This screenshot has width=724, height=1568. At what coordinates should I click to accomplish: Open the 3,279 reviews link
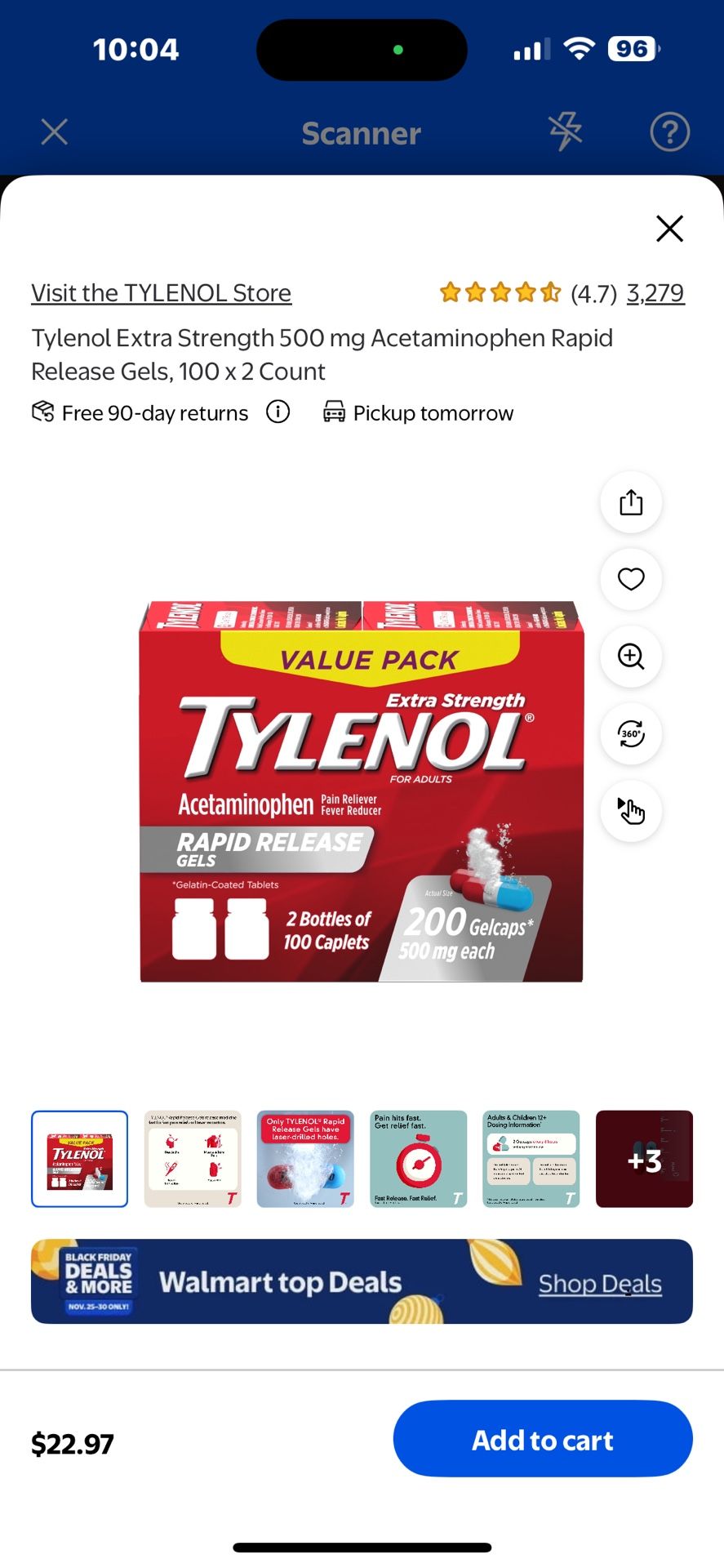click(655, 293)
